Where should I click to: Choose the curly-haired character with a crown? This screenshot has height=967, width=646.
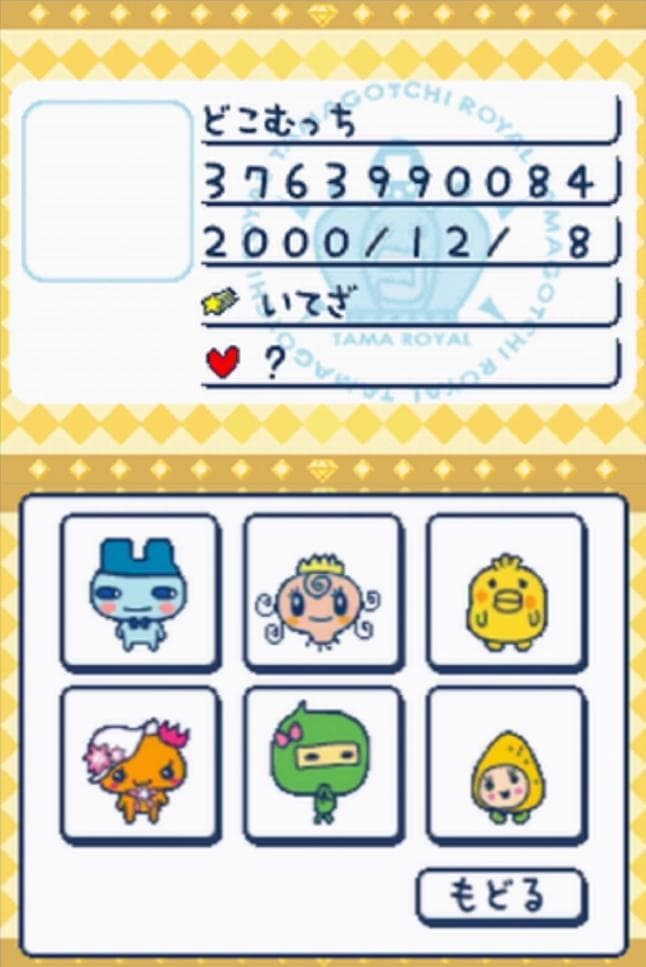tap(323, 593)
